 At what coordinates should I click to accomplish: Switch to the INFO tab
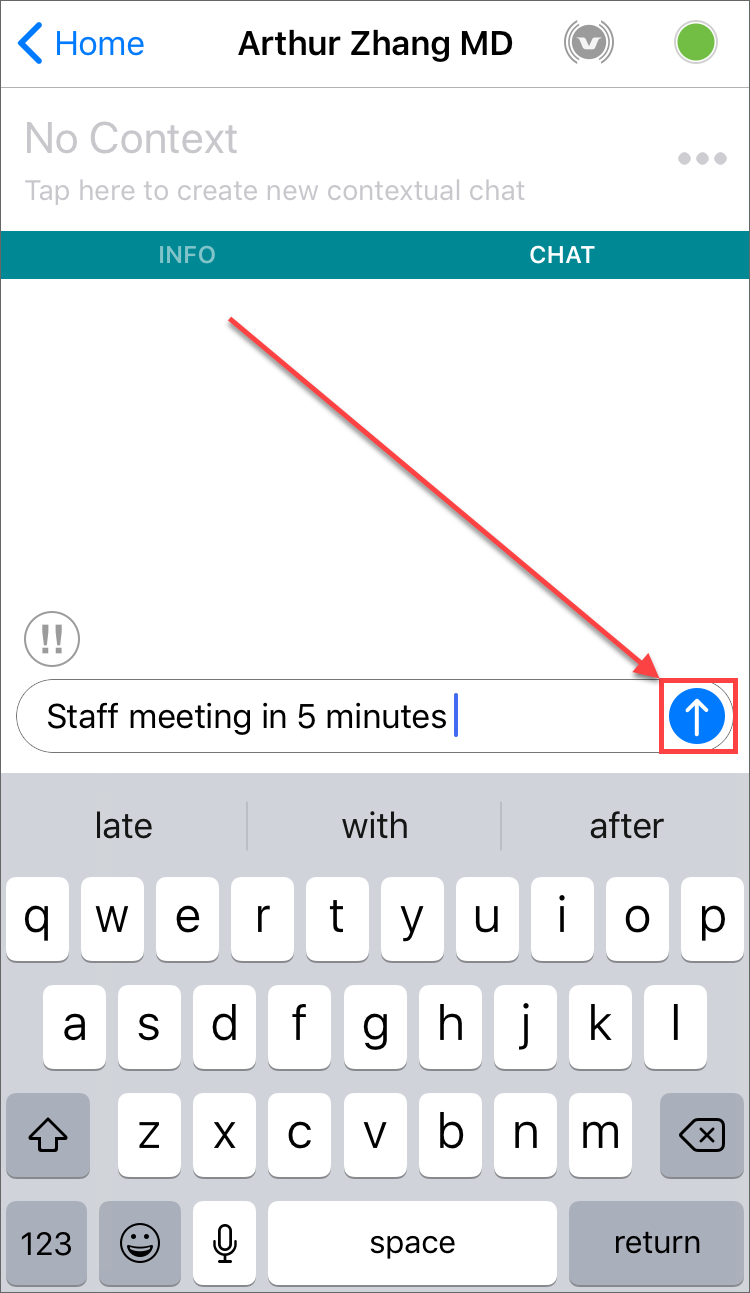point(187,255)
